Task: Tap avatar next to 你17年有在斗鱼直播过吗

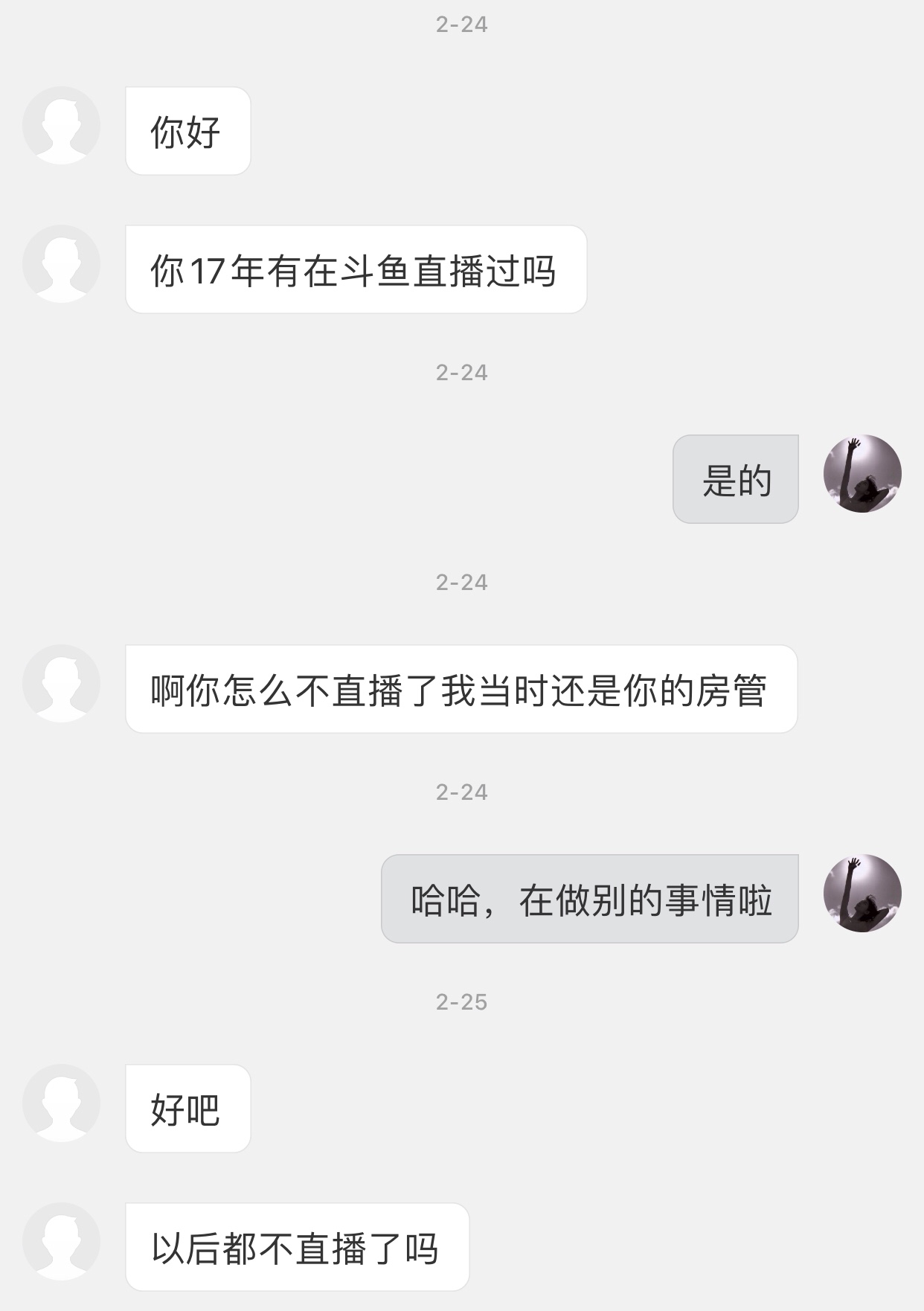Action: (61, 263)
